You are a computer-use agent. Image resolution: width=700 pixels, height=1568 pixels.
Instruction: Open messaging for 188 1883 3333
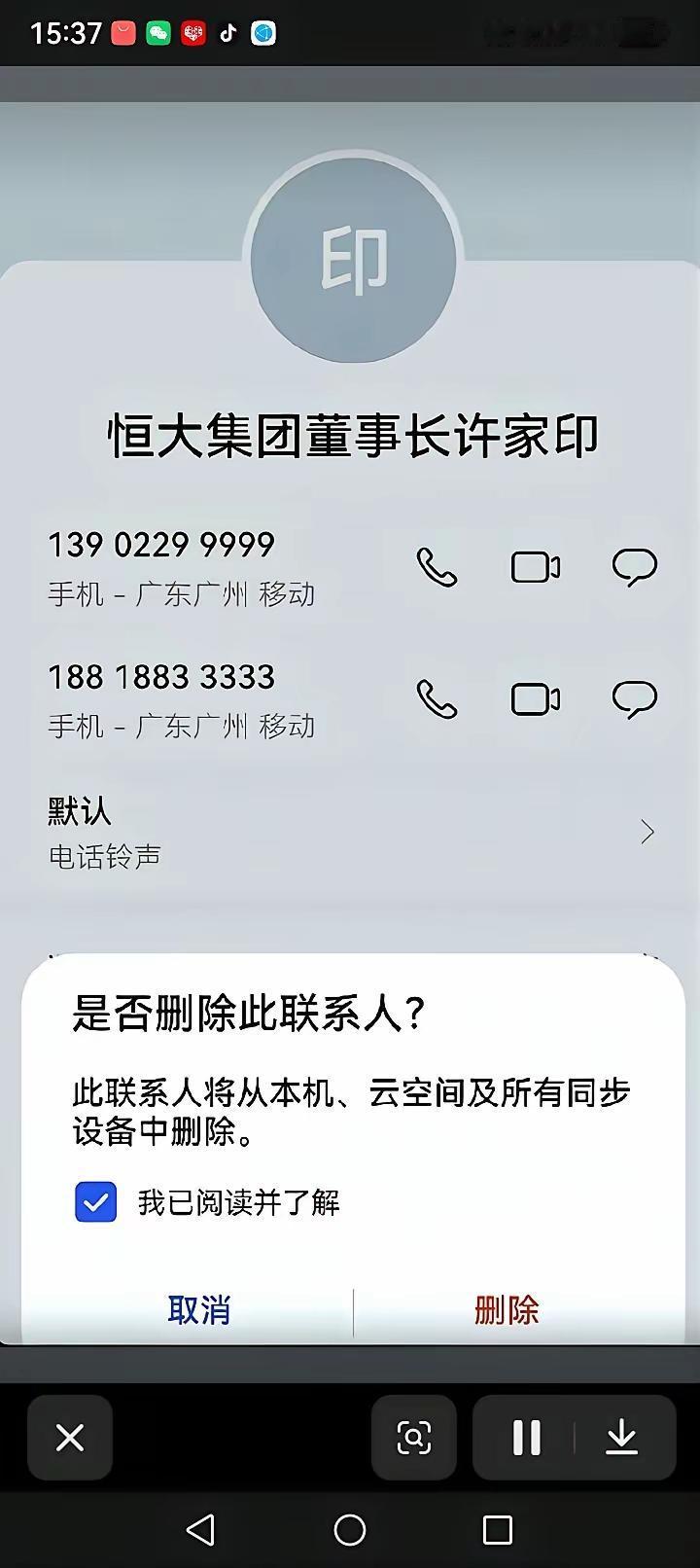634,698
